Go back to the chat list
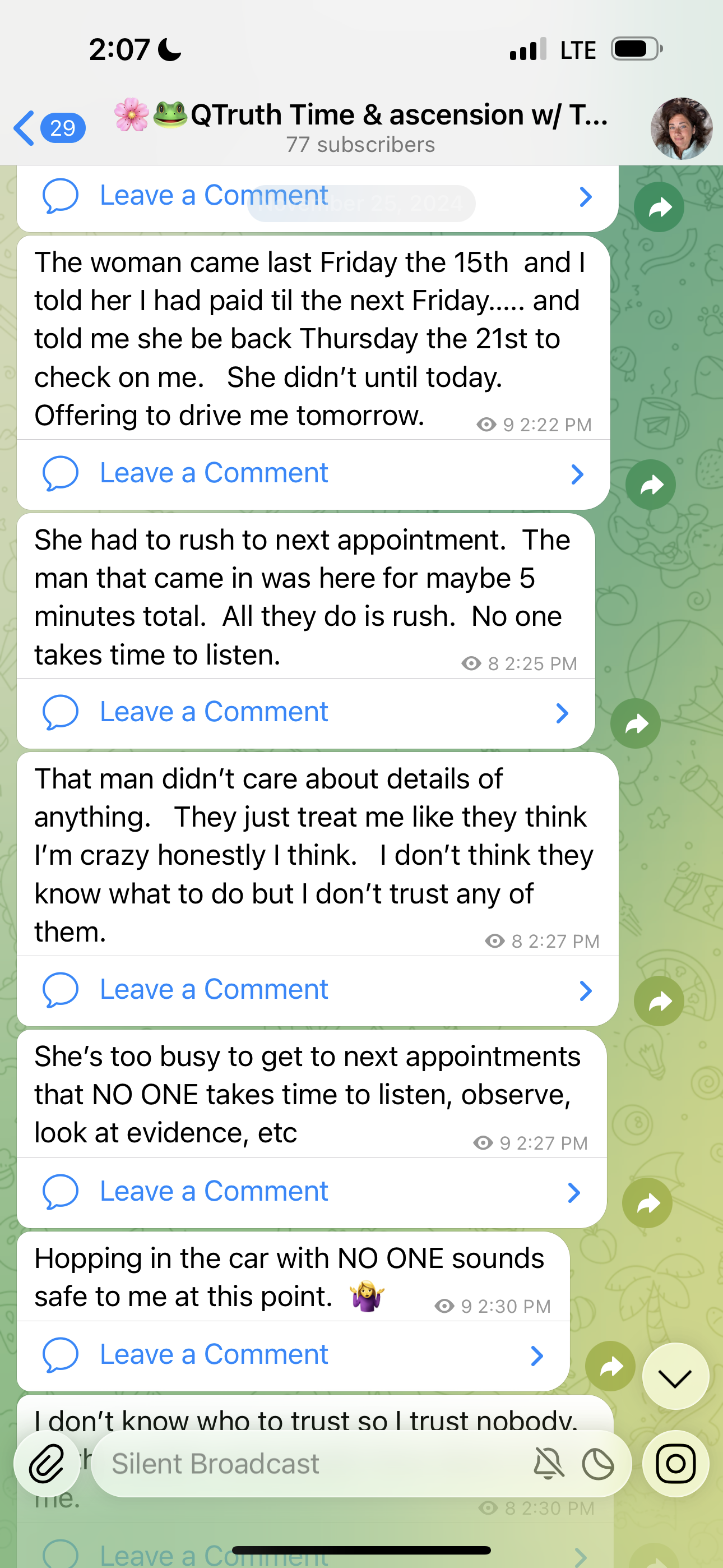The image size is (723, 1568). pyautogui.click(x=48, y=128)
